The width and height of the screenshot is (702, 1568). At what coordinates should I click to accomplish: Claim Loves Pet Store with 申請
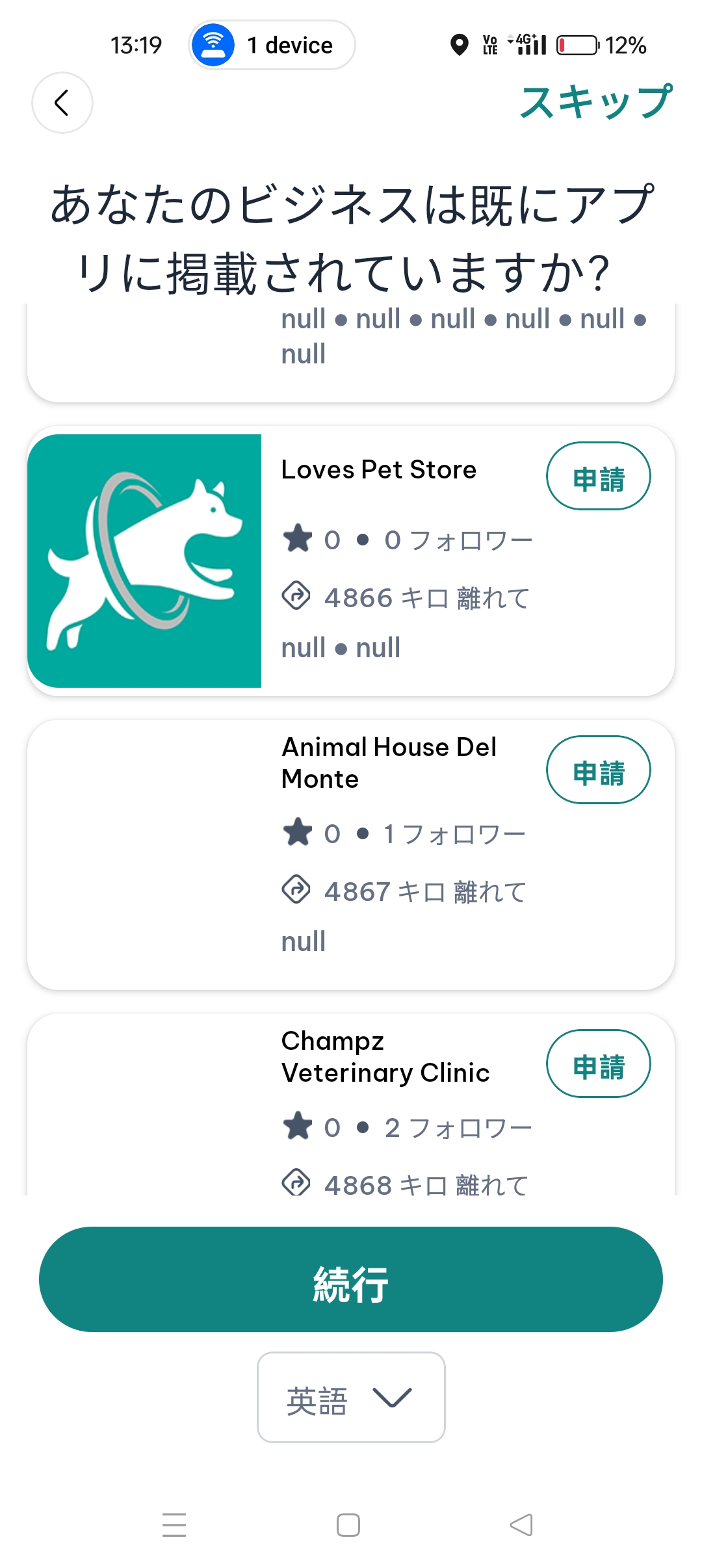coord(598,477)
